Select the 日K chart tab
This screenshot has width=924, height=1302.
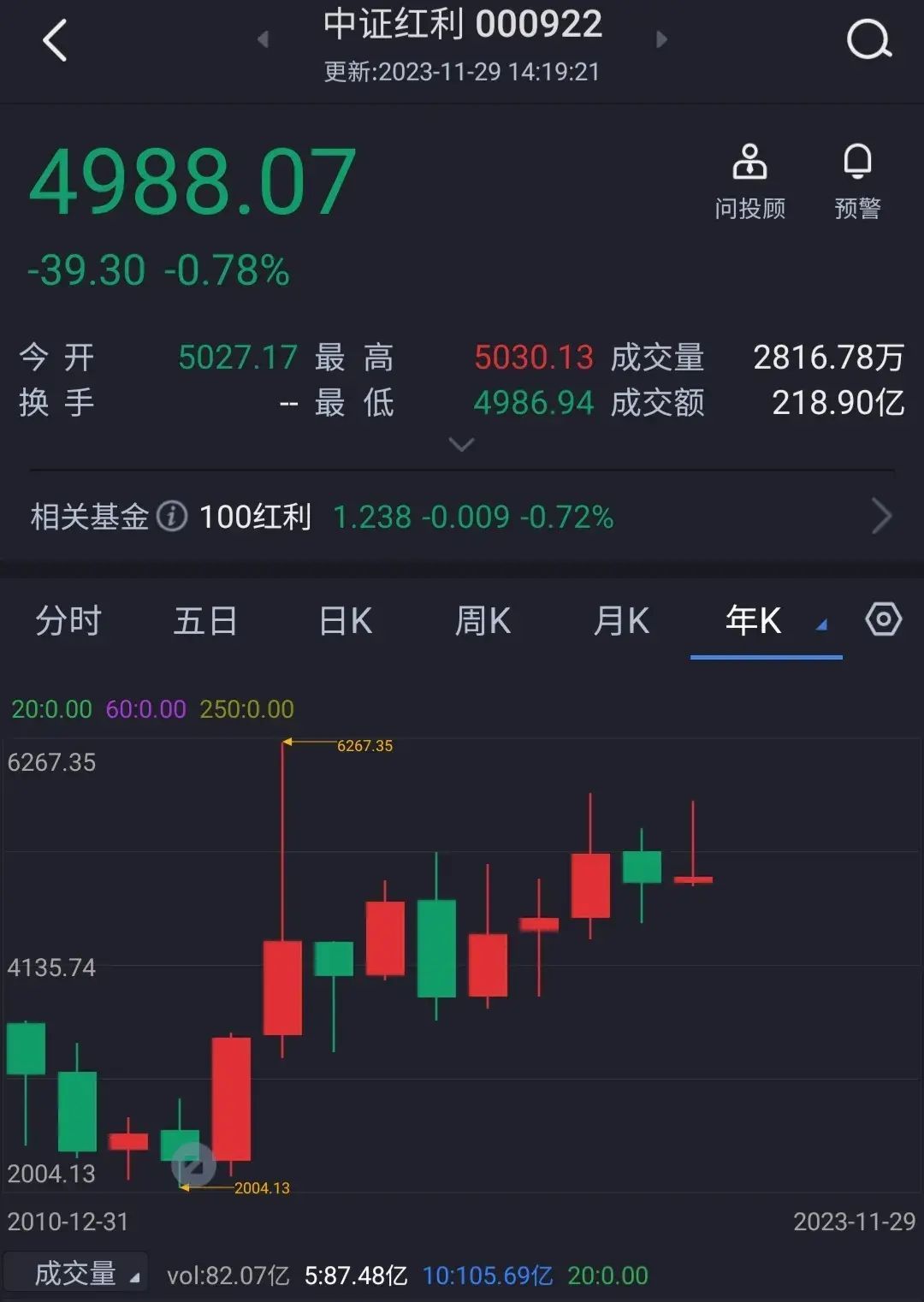[345, 620]
